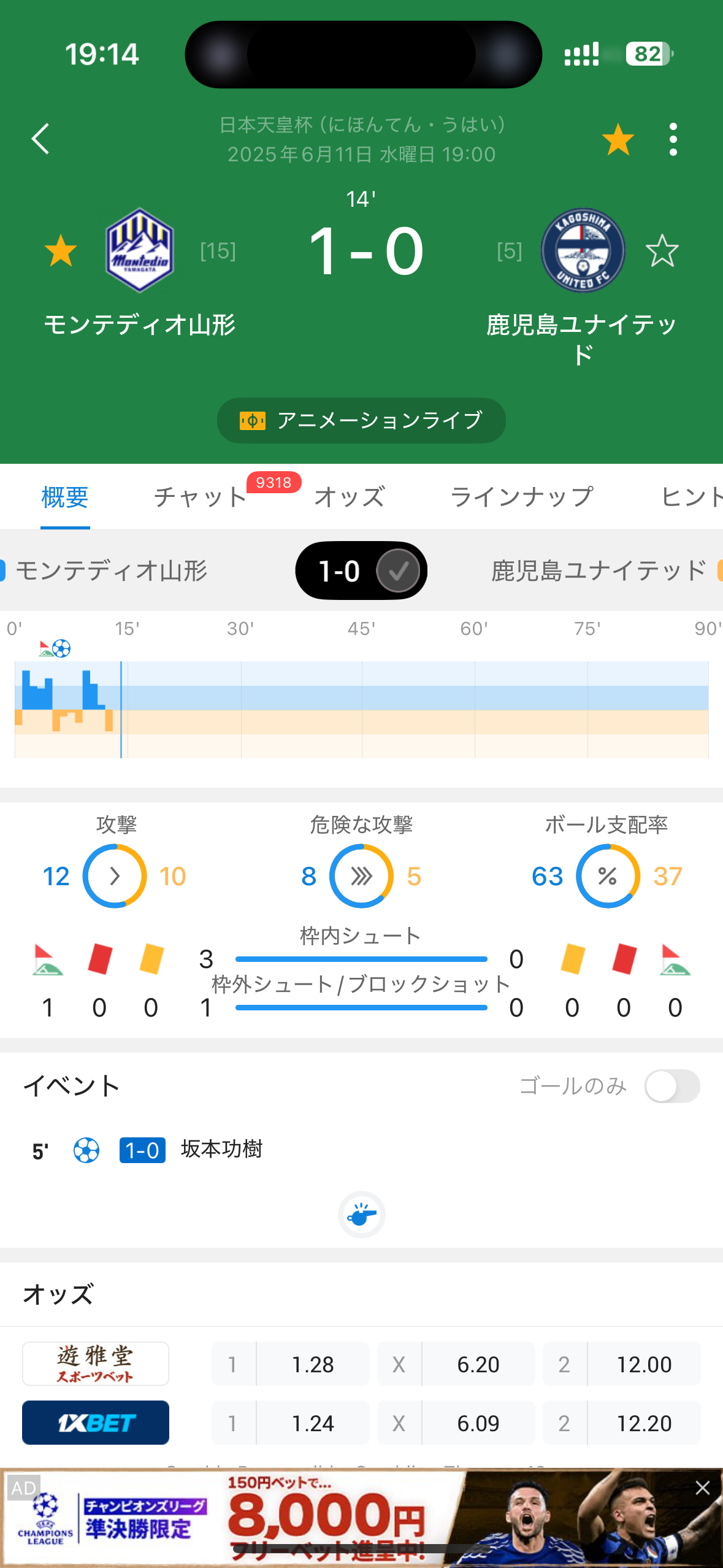Go back to the previous screen

[x=40, y=139]
